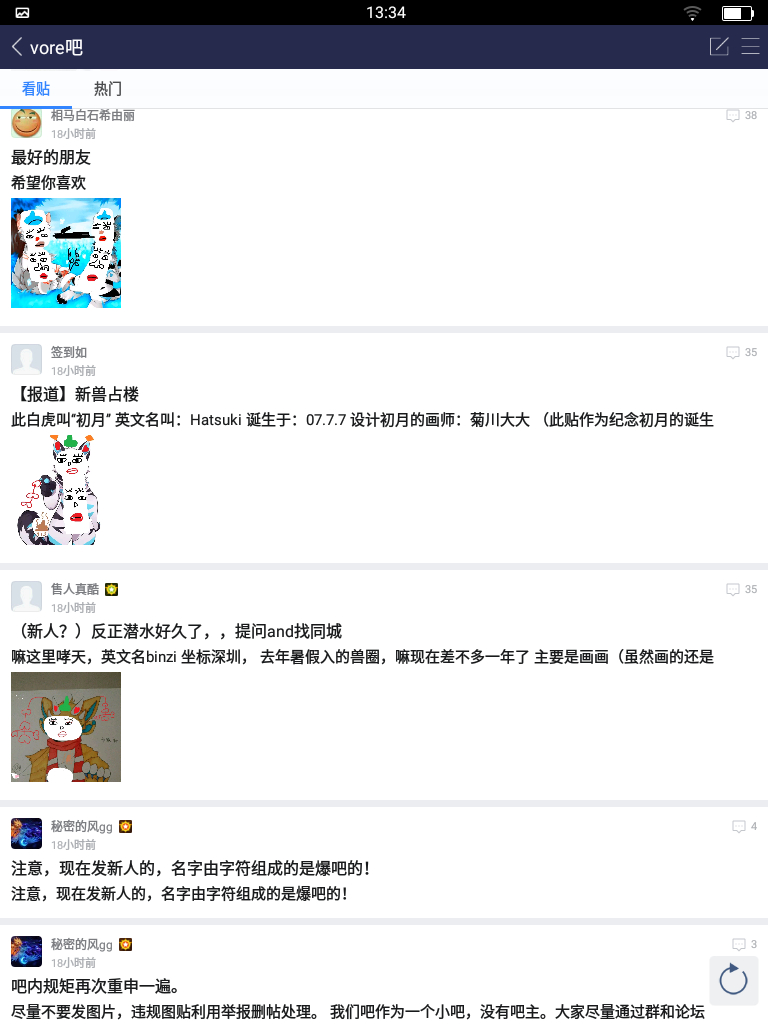The width and height of the screenshot is (768, 1024).
Task: View the image in 最好的朋友 post
Action: (66, 253)
